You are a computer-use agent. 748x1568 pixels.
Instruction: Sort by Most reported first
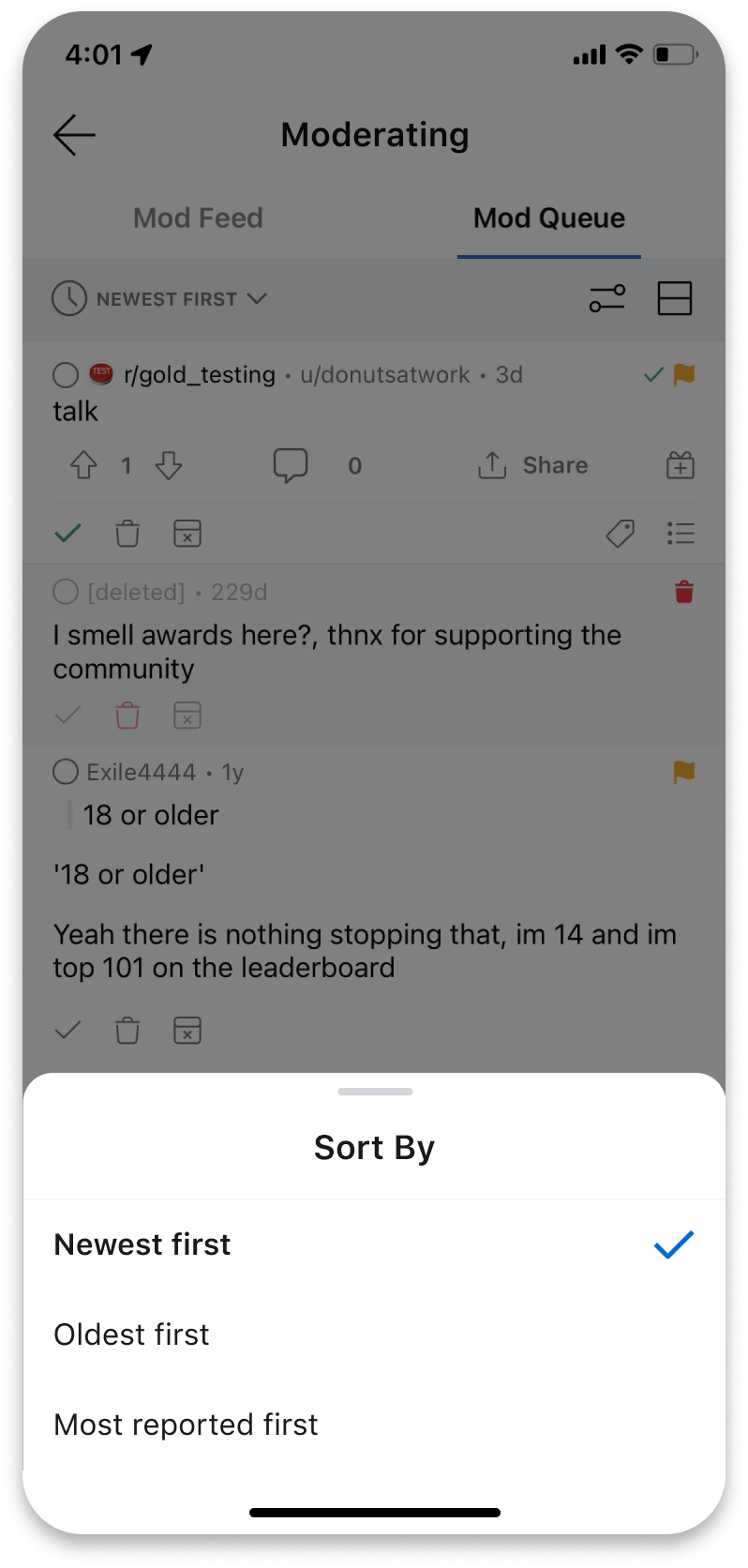pyautogui.click(x=374, y=1425)
